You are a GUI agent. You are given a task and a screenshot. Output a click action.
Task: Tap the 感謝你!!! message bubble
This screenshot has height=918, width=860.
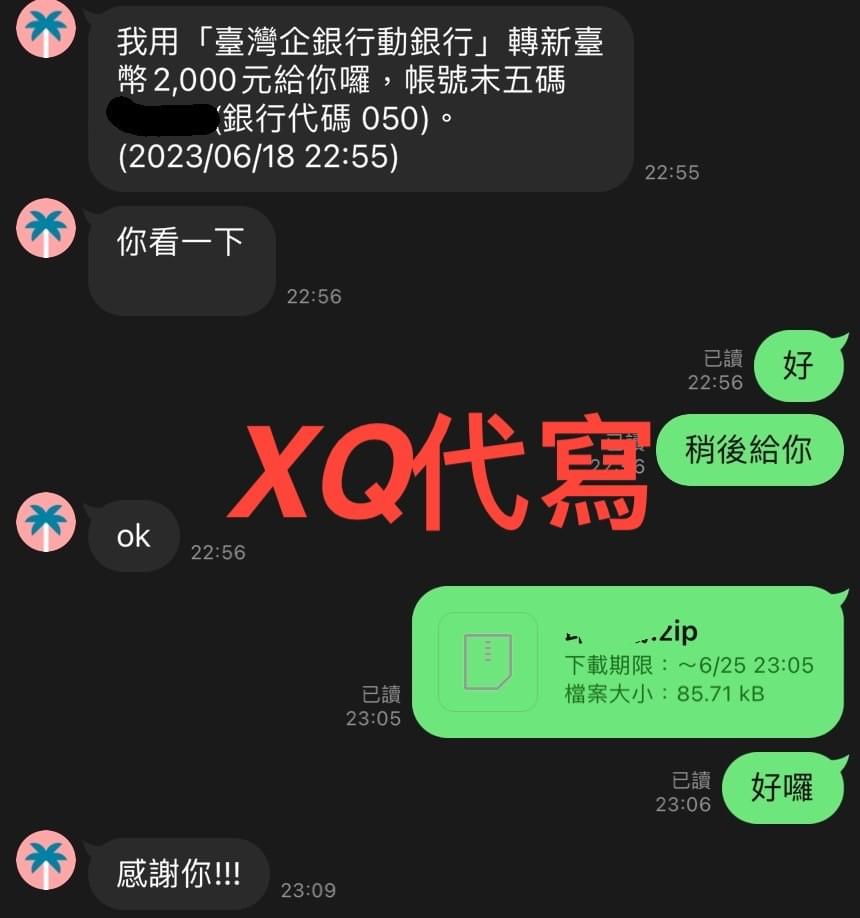point(178,873)
